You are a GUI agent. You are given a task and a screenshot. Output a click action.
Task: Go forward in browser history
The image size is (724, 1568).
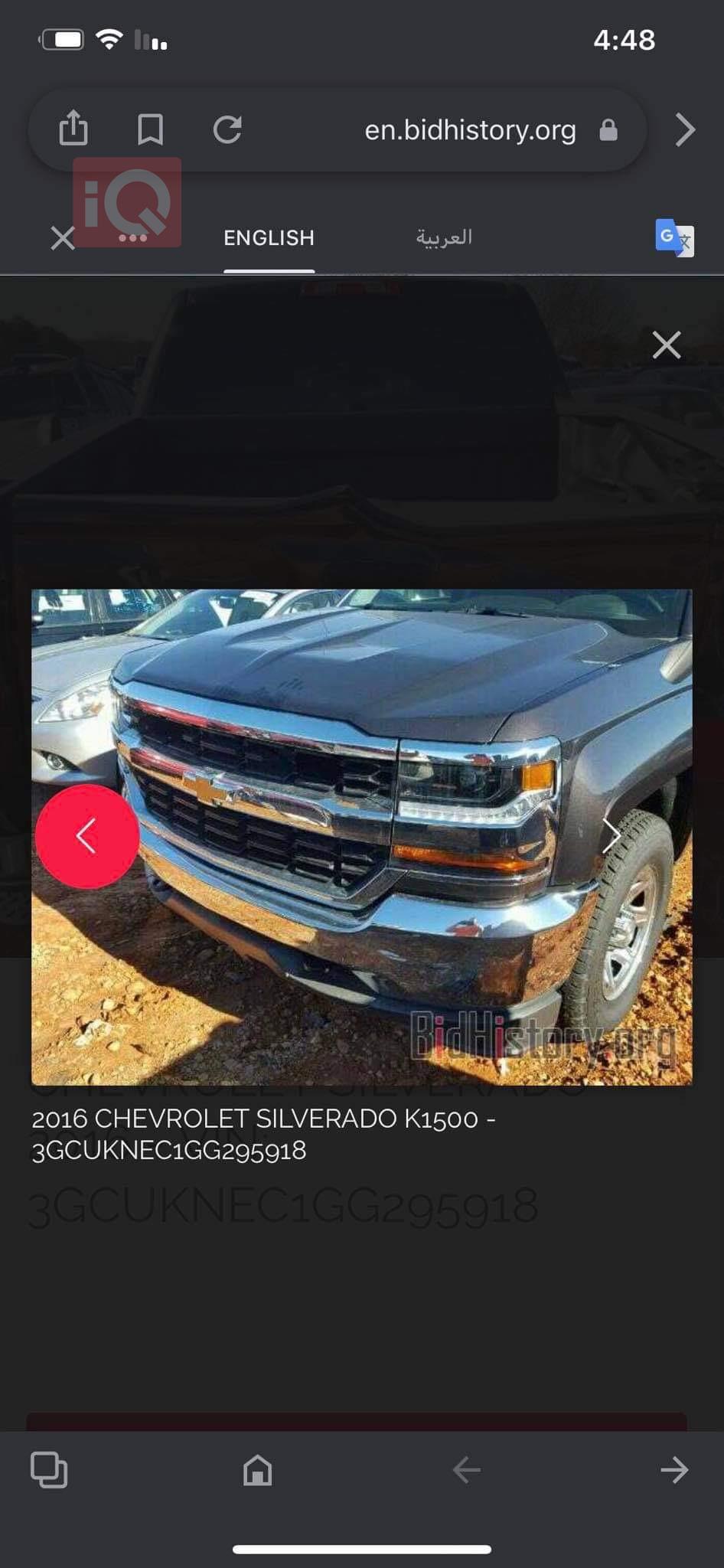(x=674, y=1469)
